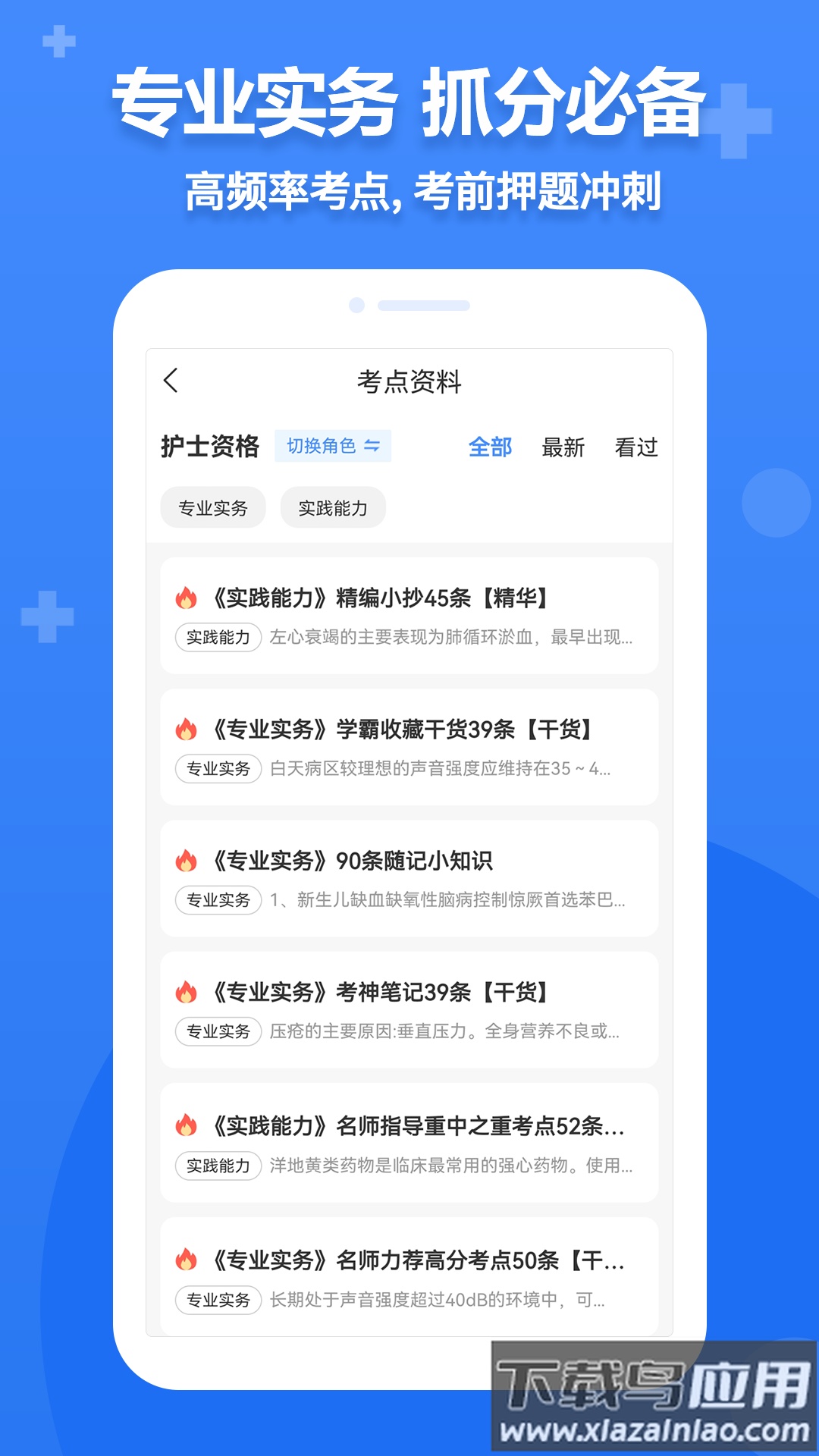Viewport: 819px width, 1456px height.
Task: Switch to the 最新 tab
Action: pyautogui.click(x=563, y=447)
